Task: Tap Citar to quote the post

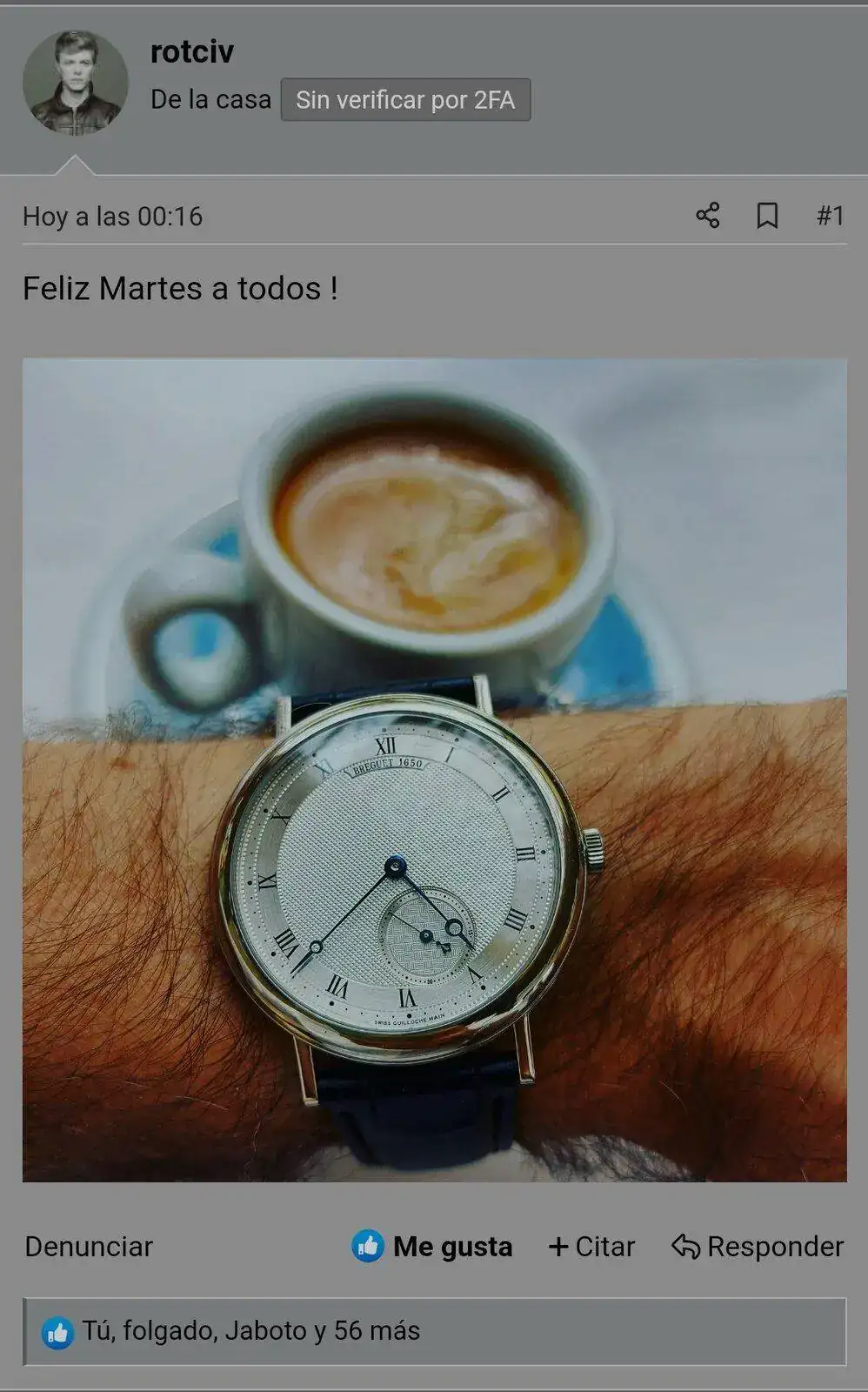Action: [591, 1246]
